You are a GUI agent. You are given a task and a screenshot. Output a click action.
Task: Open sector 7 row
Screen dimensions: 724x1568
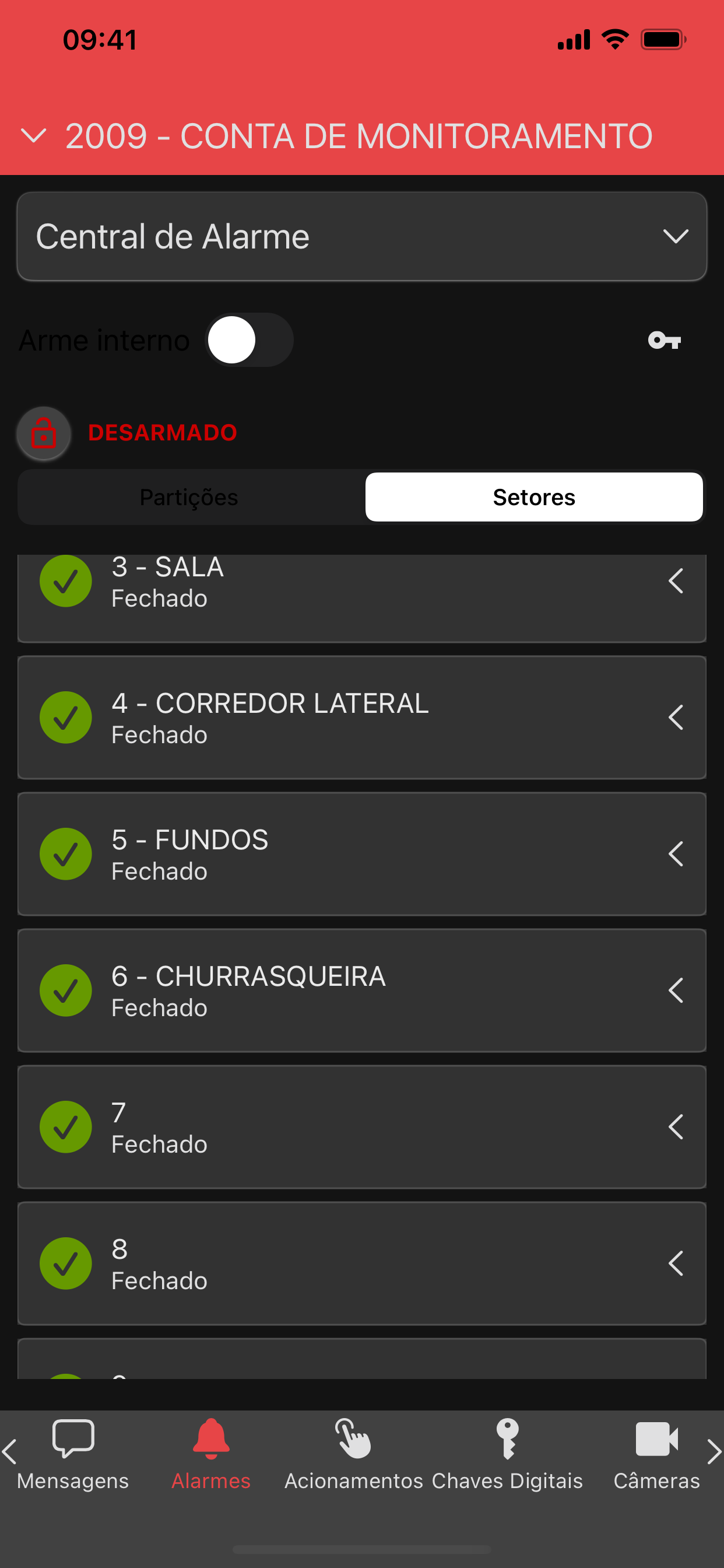click(x=362, y=1126)
